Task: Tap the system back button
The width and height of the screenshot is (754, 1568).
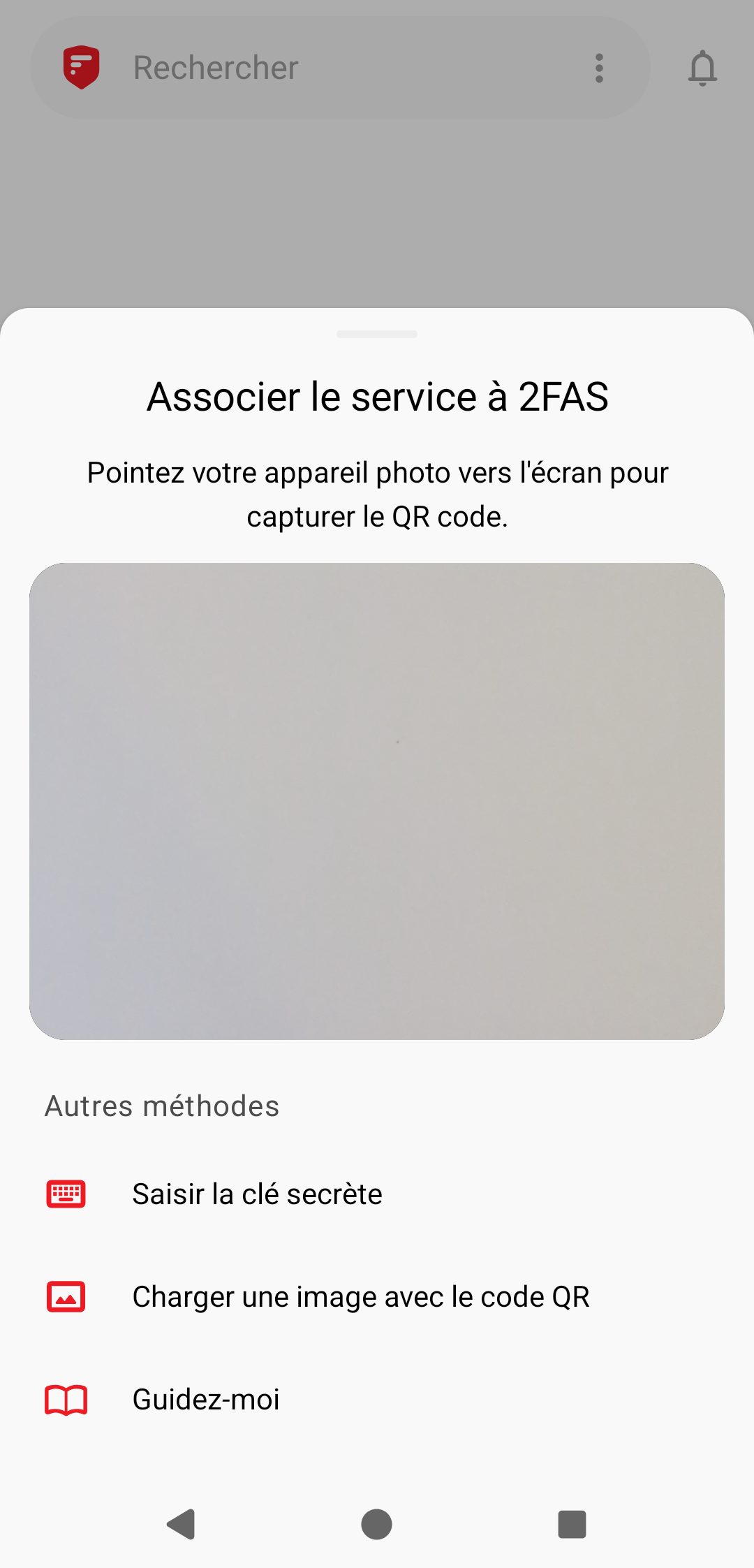Action: 182,1524
